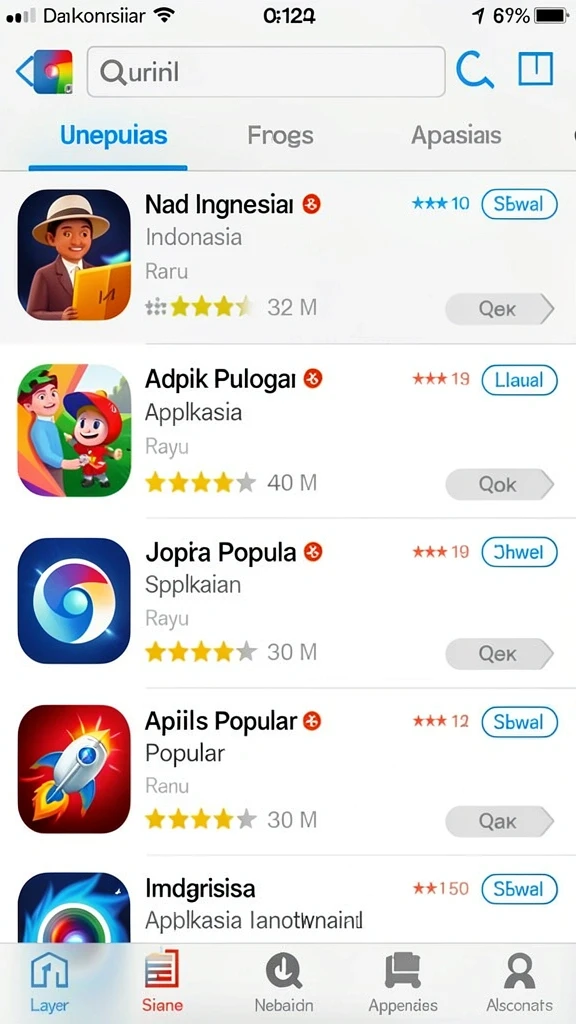Viewport: 576px width, 1024px height.
Task: Tap the Qak button under Apiils Popular
Action: click(500, 822)
